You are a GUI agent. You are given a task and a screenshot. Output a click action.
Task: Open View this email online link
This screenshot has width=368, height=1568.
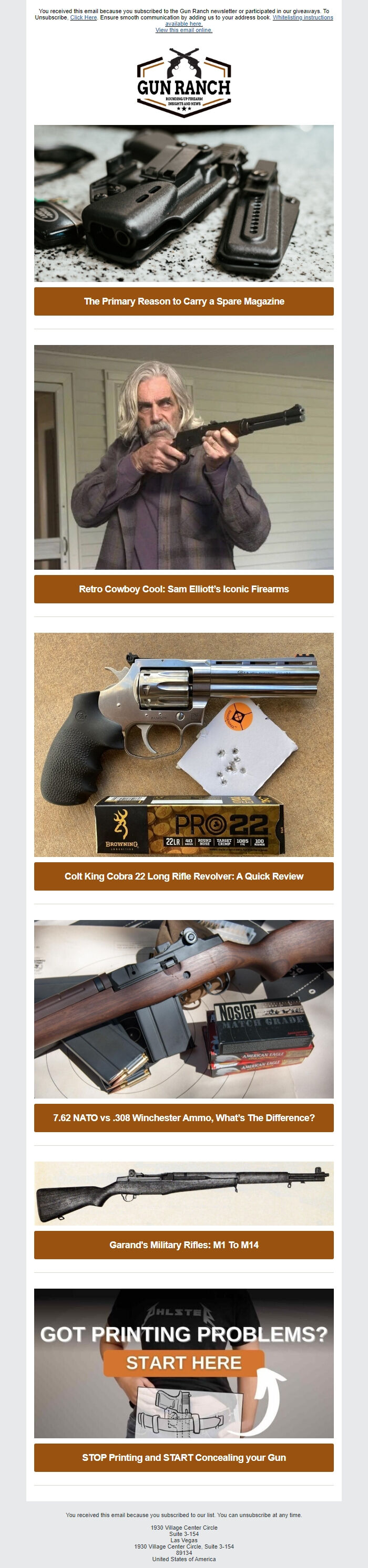183,30
